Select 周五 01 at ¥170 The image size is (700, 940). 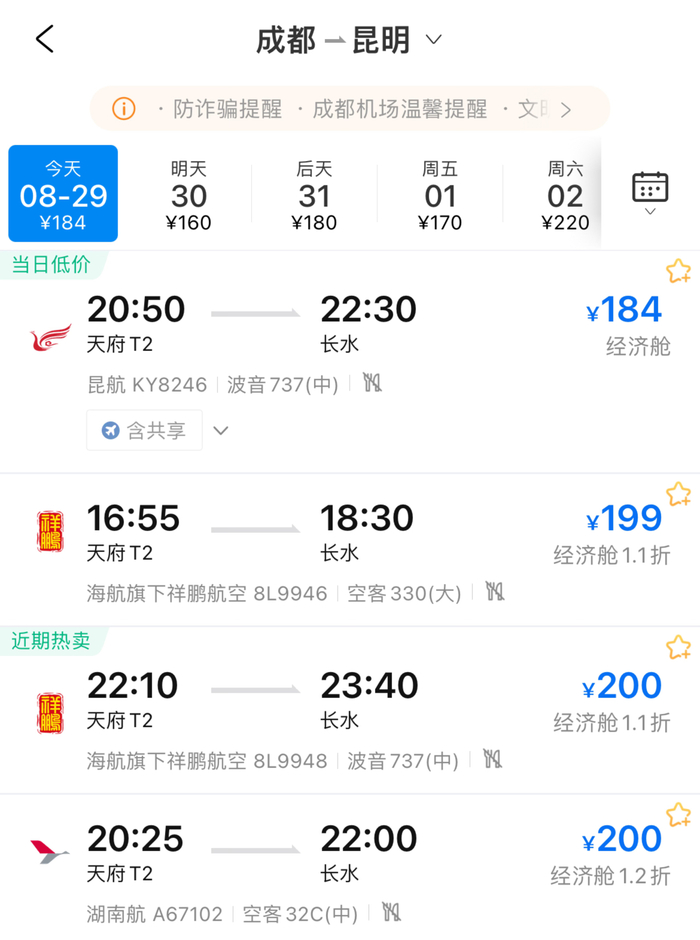(440, 195)
